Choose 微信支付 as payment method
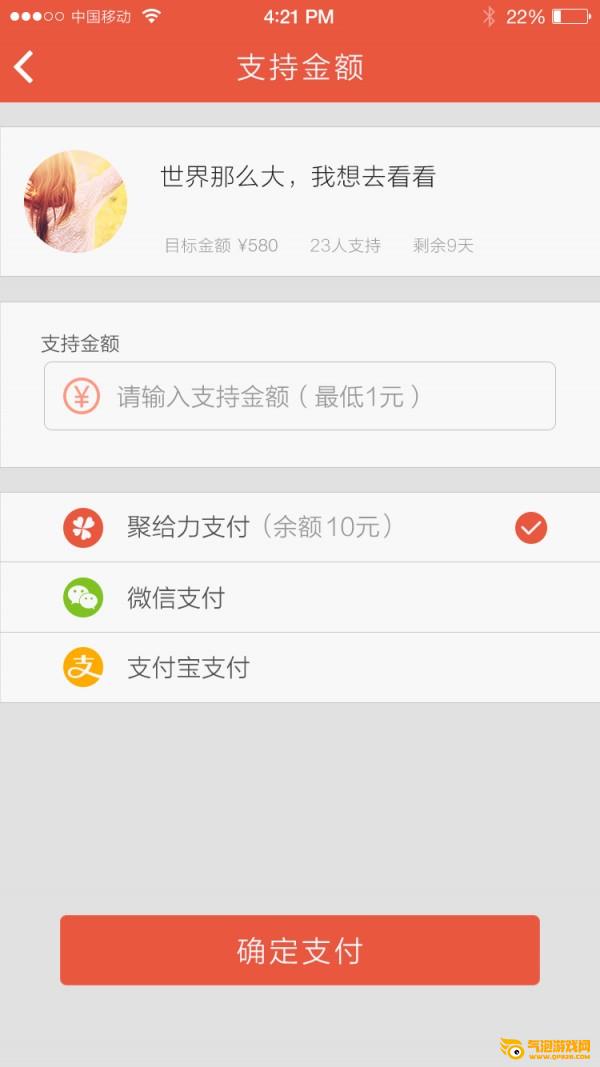600x1067 pixels. tap(300, 597)
